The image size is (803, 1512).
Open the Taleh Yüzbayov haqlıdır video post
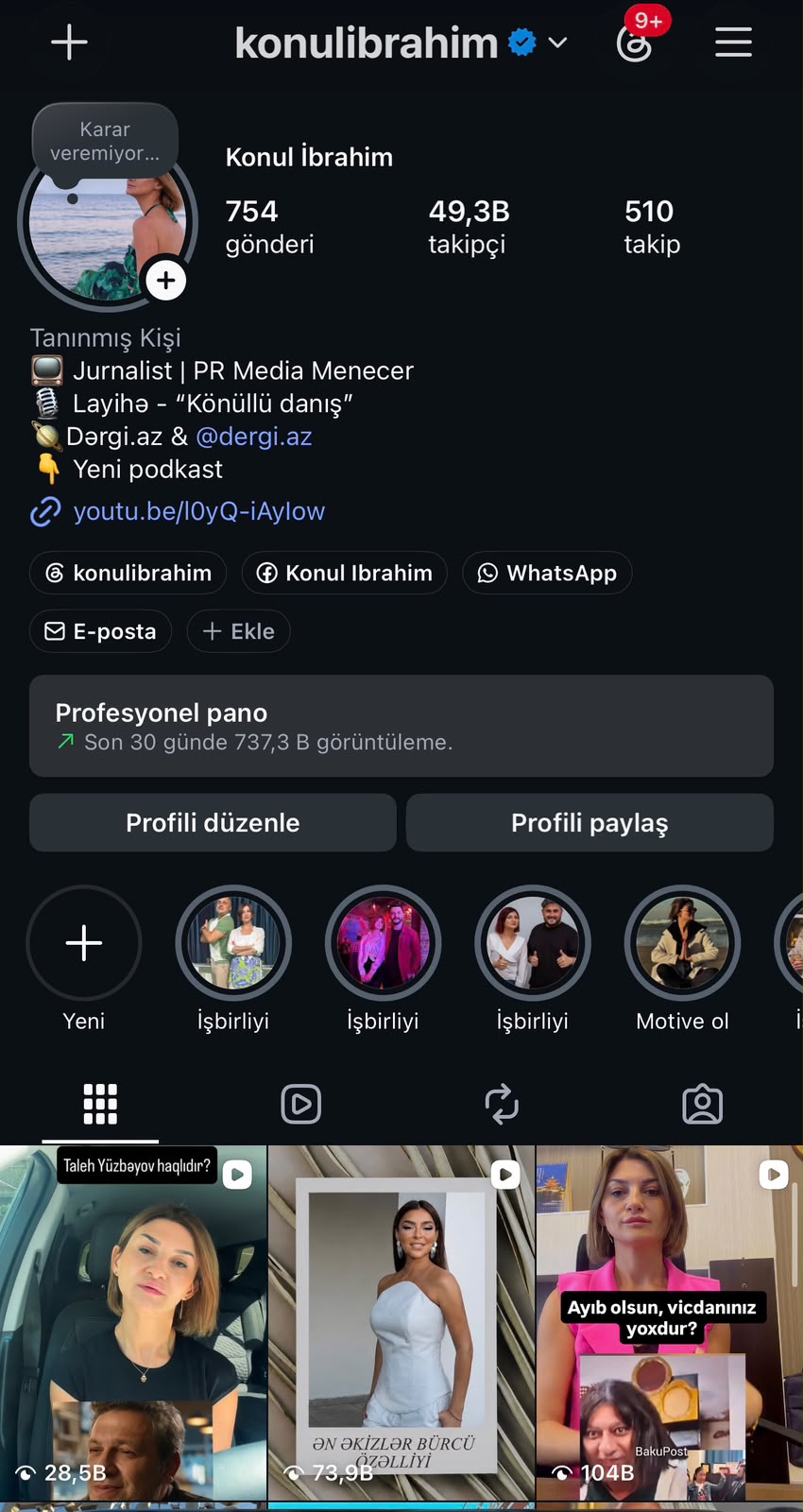(x=133, y=1323)
